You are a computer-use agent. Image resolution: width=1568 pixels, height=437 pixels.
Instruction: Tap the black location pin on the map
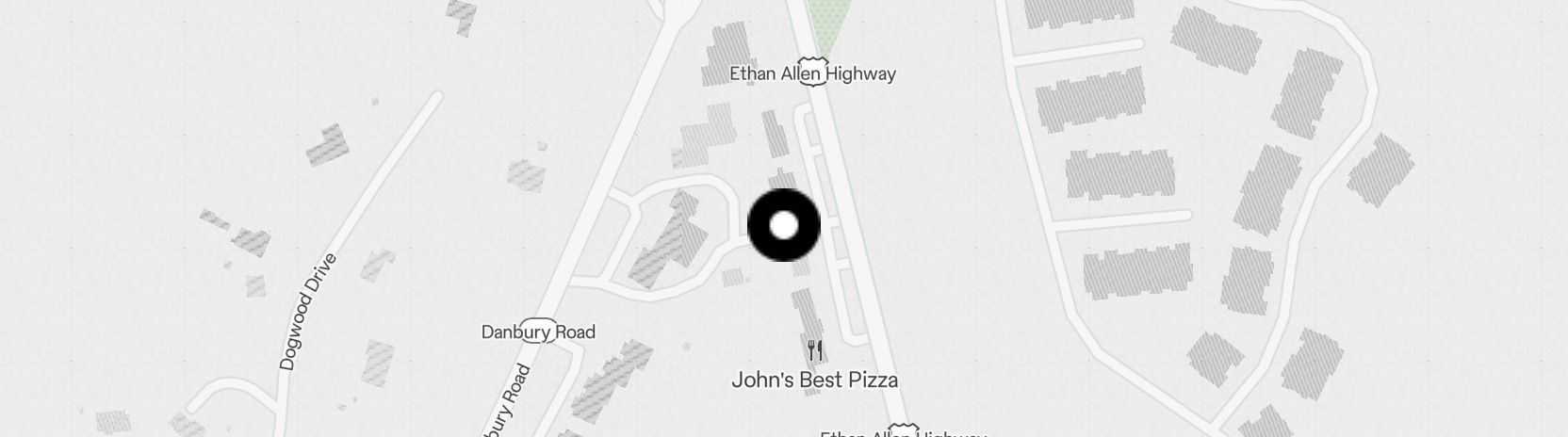[x=784, y=226]
